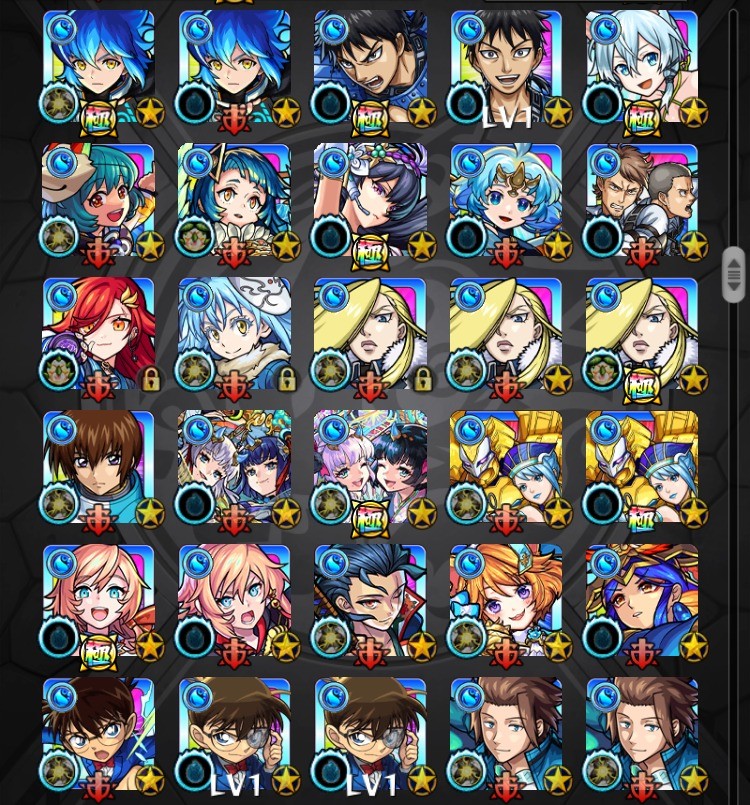This screenshot has width=750, height=805.
Task: Open the teal-haired girl with fox mask
Action: click(98, 199)
